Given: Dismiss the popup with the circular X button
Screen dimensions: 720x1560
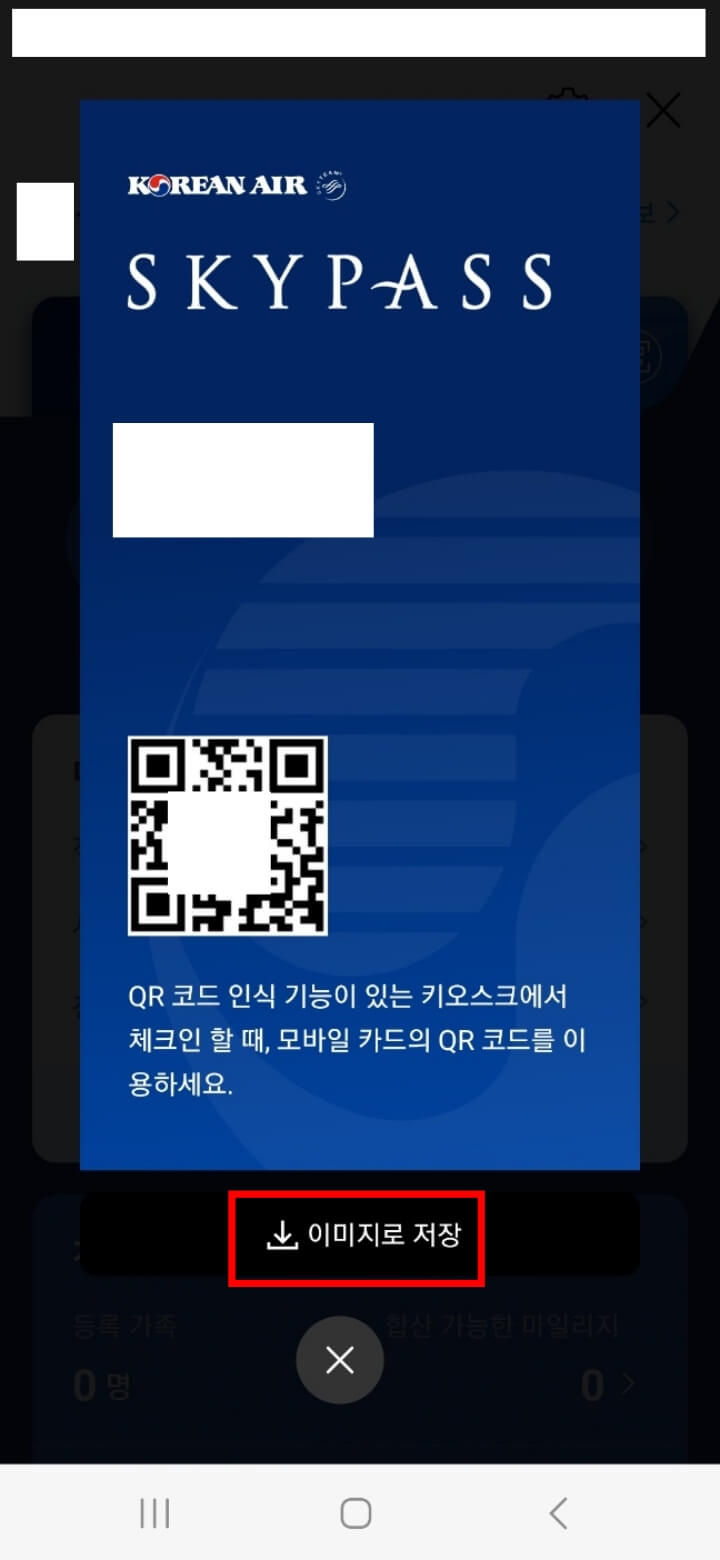Looking at the screenshot, I should coord(339,1360).
